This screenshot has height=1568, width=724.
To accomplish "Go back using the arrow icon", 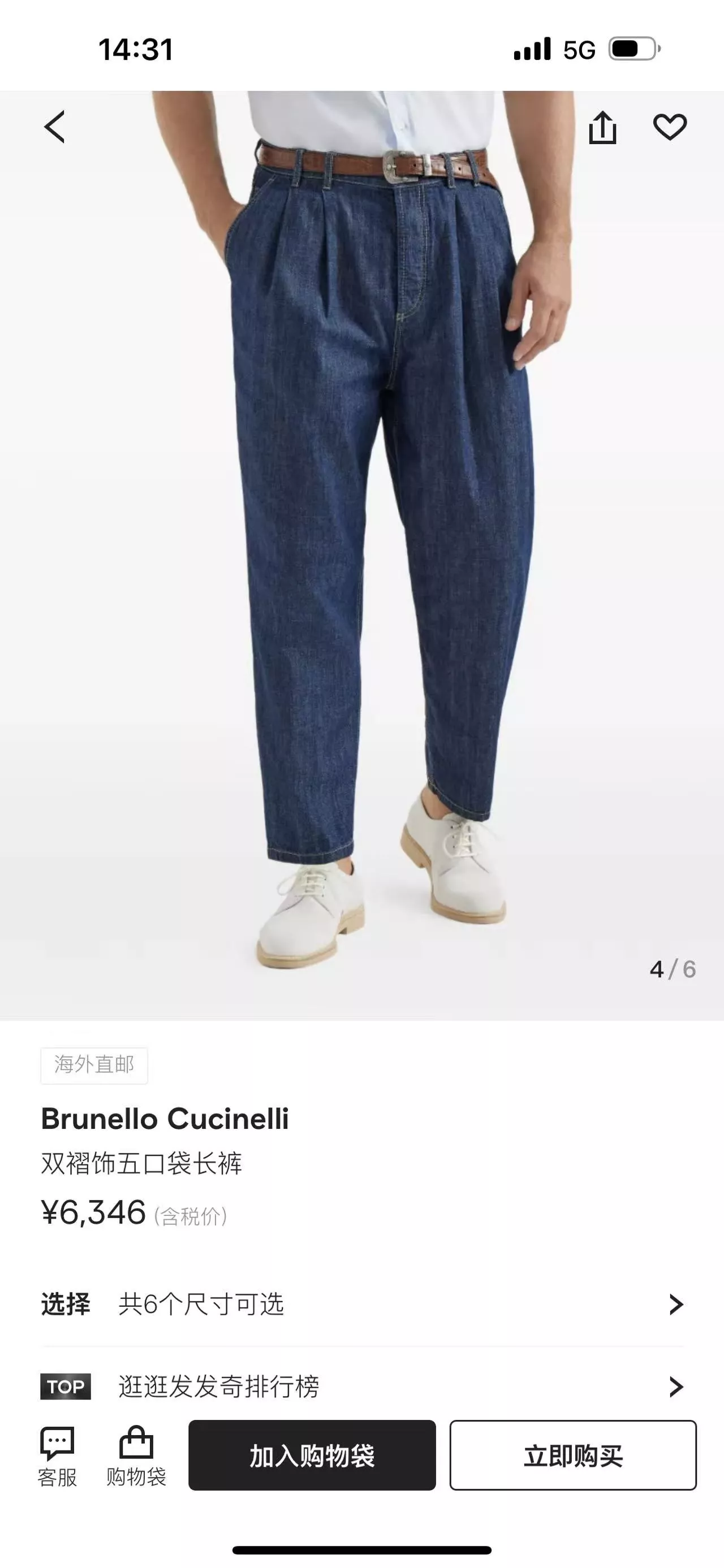I will pos(54,127).
